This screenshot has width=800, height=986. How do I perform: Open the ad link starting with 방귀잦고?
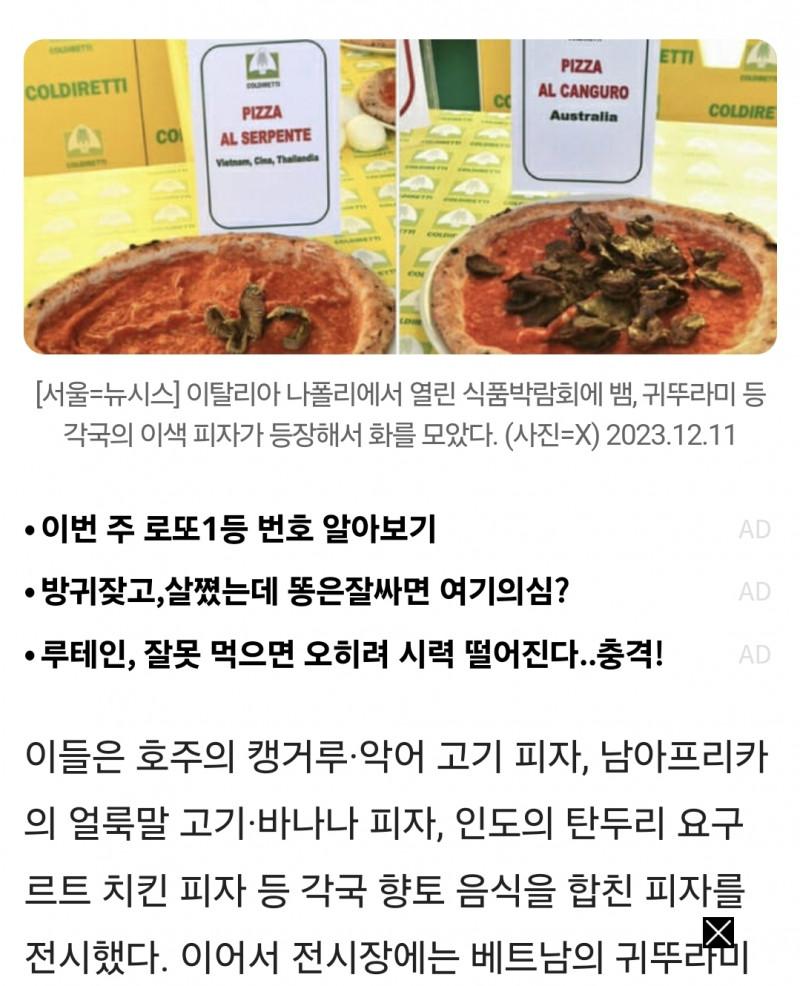[305, 591]
